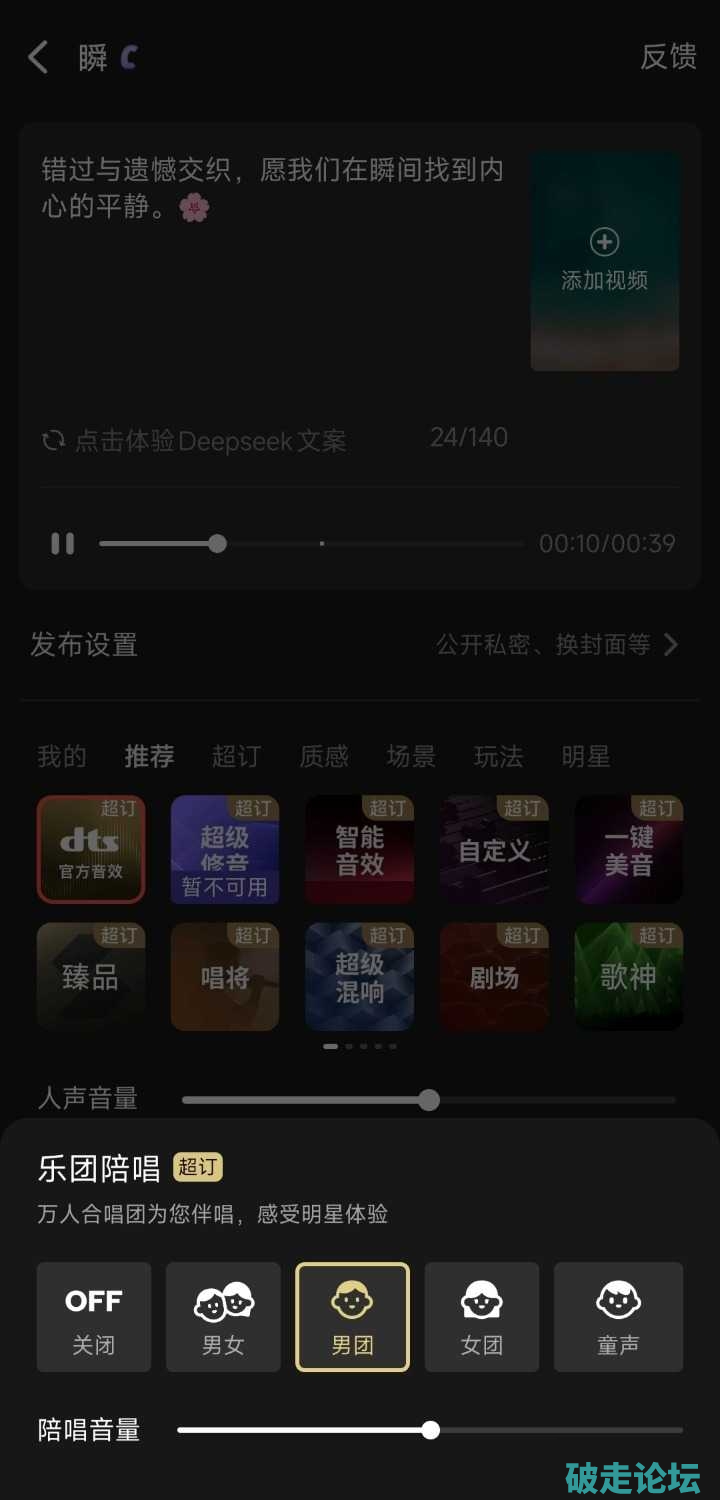This screenshot has height=1500, width=720.
Task: Choose the 智能音效 effect tile
Action: [359, 849]
